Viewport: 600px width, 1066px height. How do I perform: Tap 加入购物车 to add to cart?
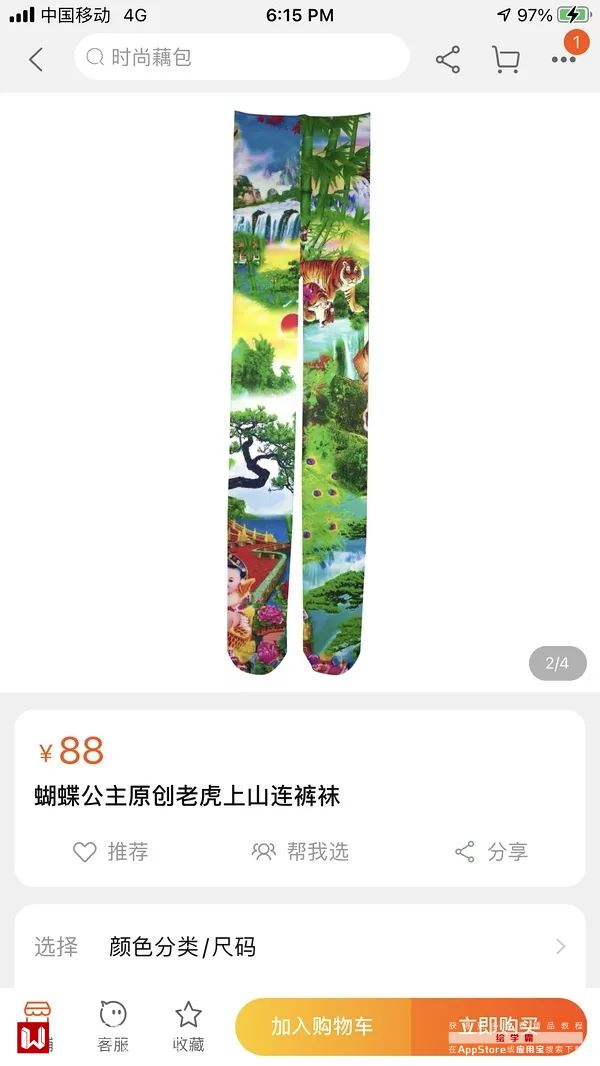(x=322, y=1027)
